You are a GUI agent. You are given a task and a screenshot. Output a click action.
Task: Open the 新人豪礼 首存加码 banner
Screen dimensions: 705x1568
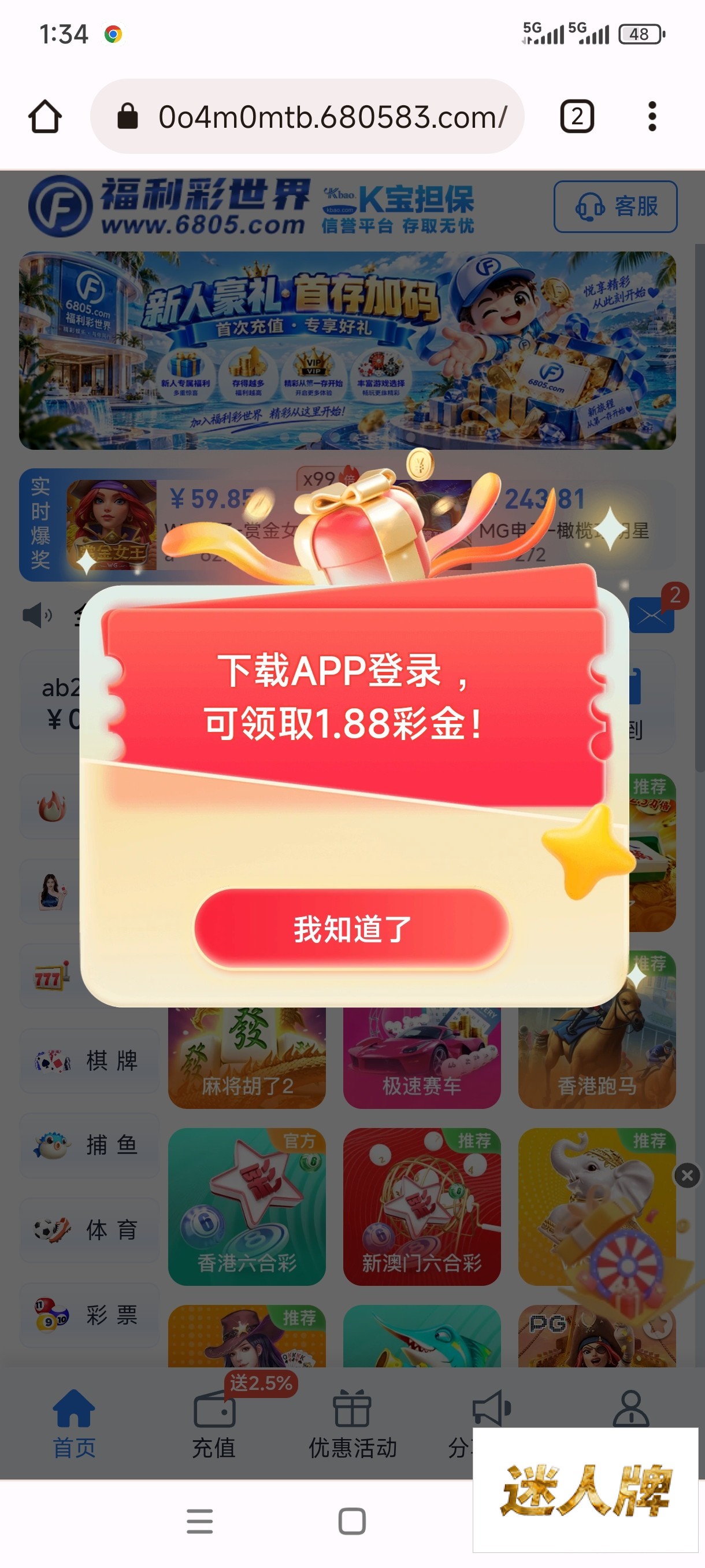pyautogui.click(x=347, y=350)
